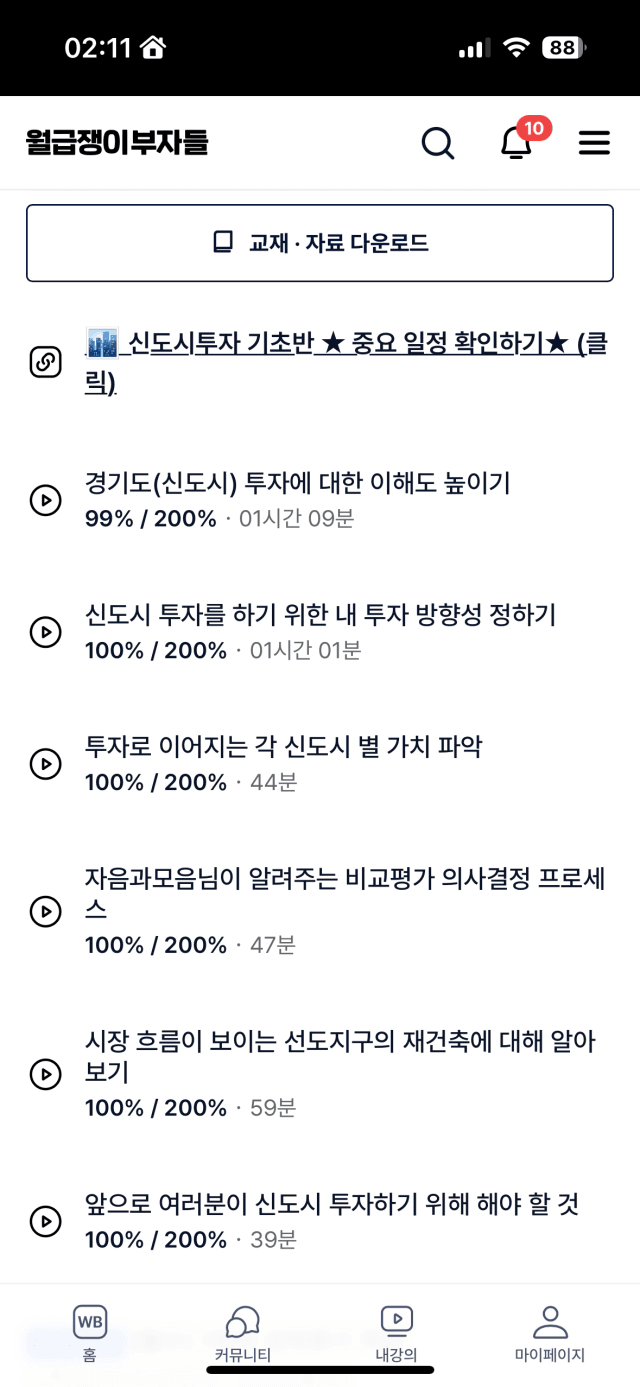Go to the 홈 tab

(x=90, y=1334)
